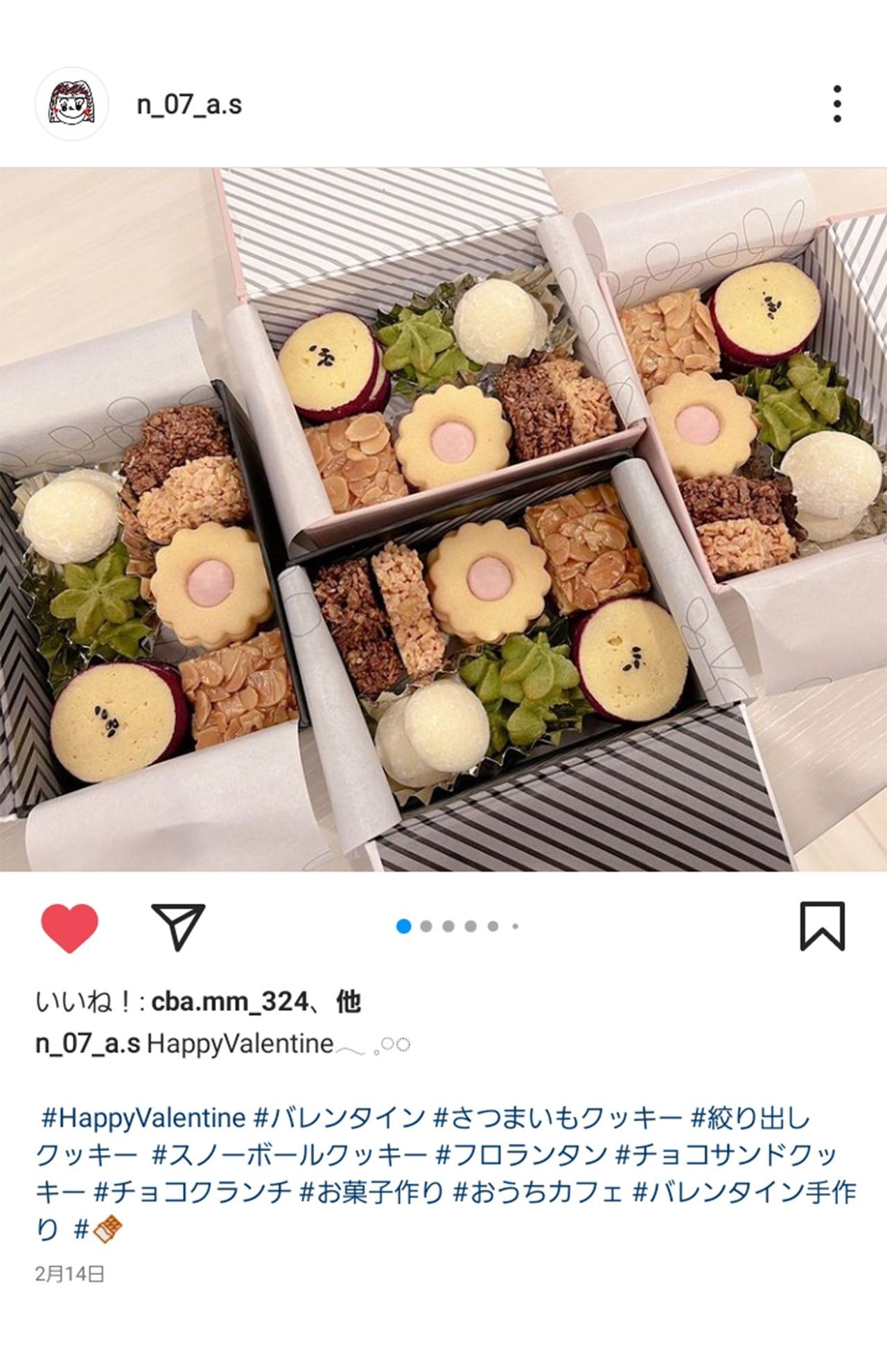Screen dimensions: 887x1372
Task: Open the cookie box photo
Action: (x=443, y=520)
